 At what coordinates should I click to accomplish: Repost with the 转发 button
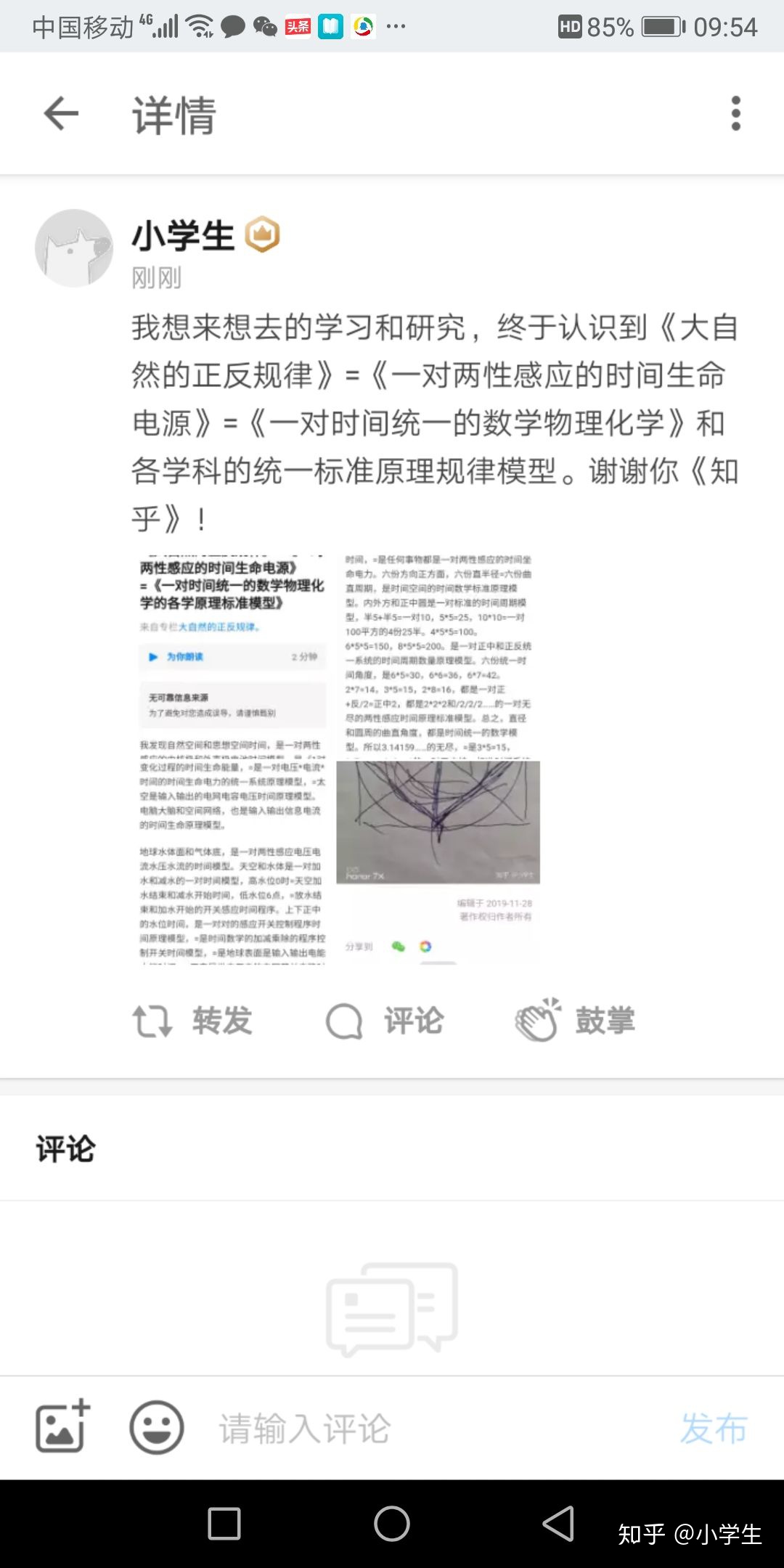click(192, 1021)
